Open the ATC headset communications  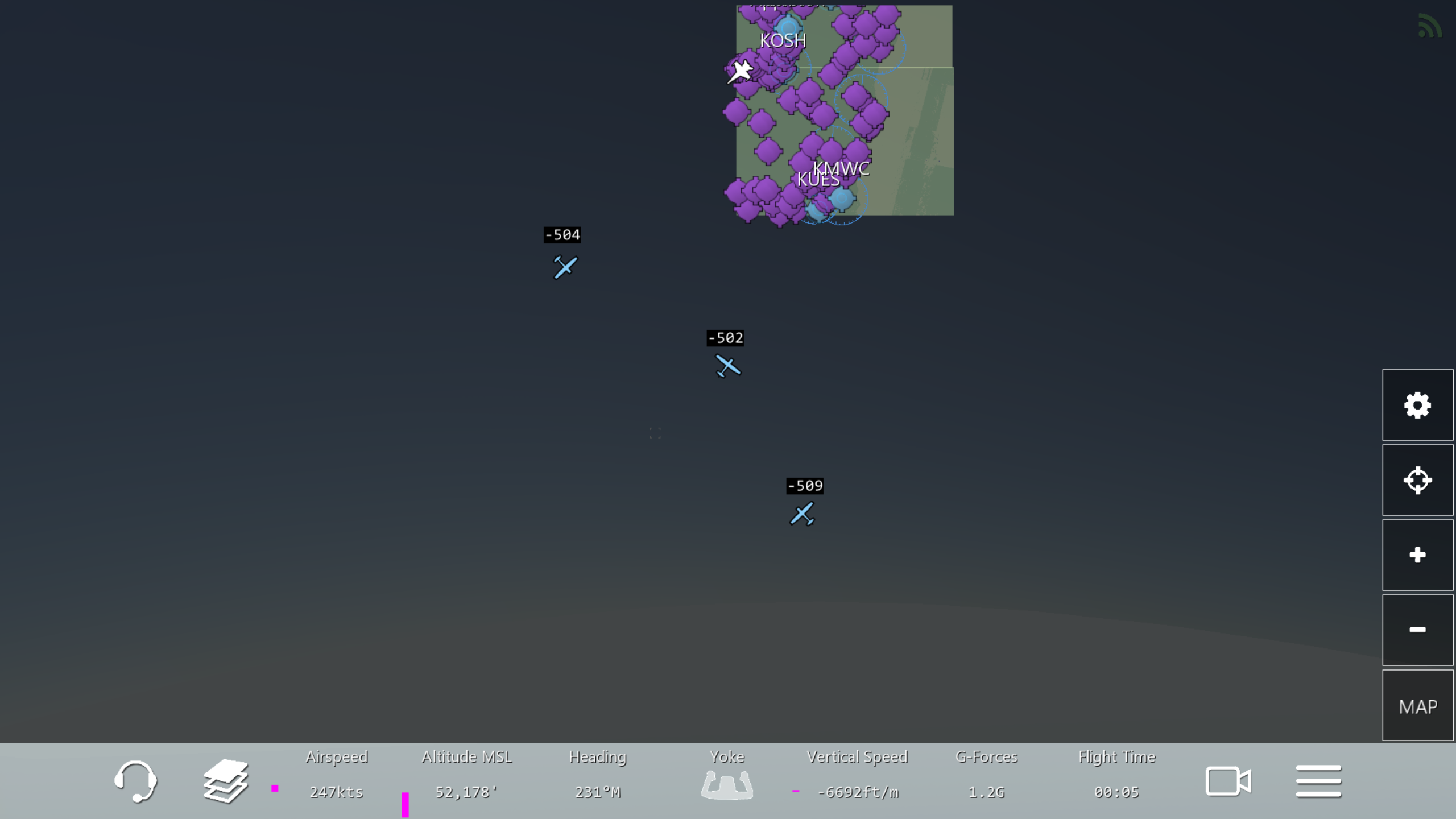tap(135, 781)
